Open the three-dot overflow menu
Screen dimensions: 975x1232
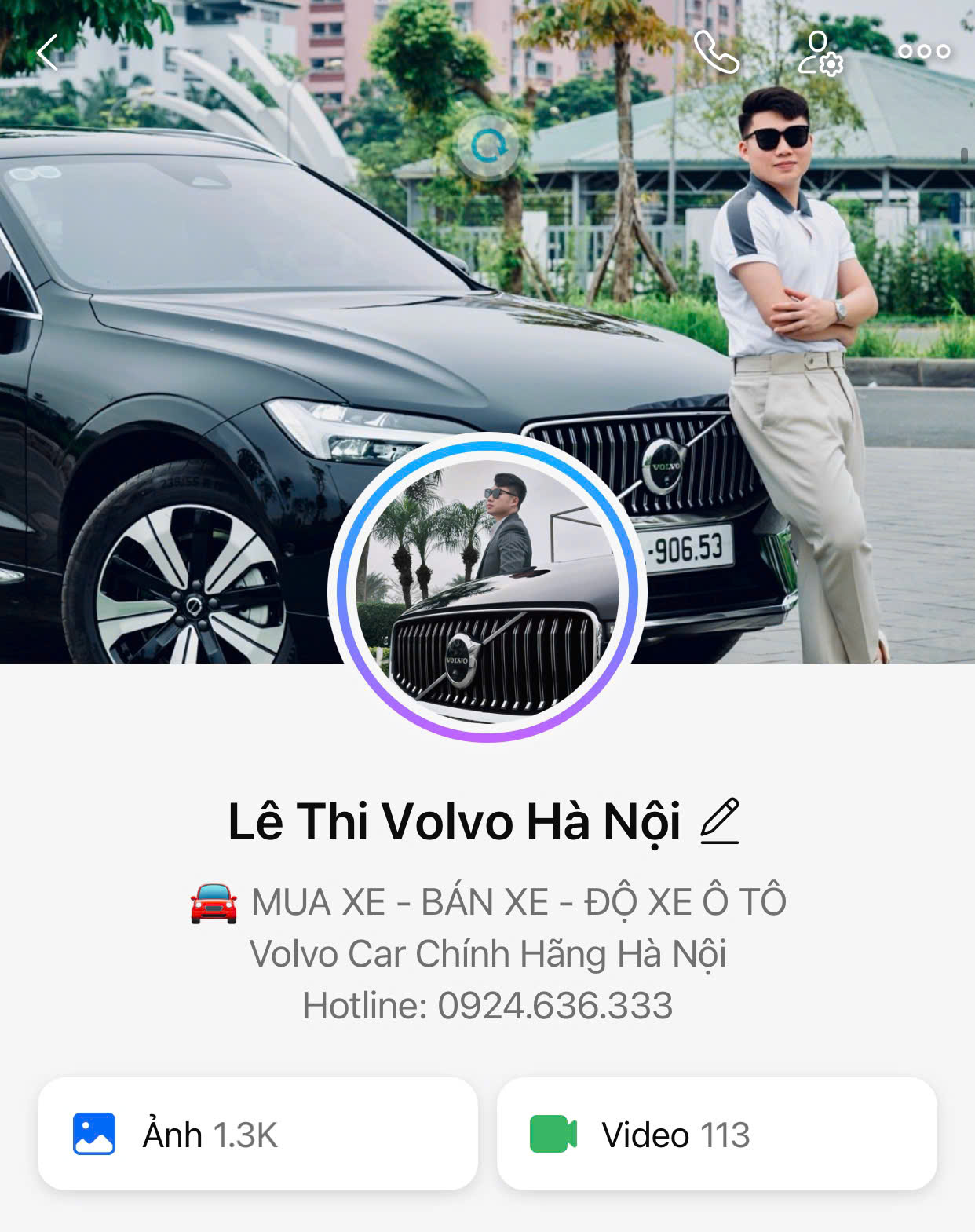(925, 52)
